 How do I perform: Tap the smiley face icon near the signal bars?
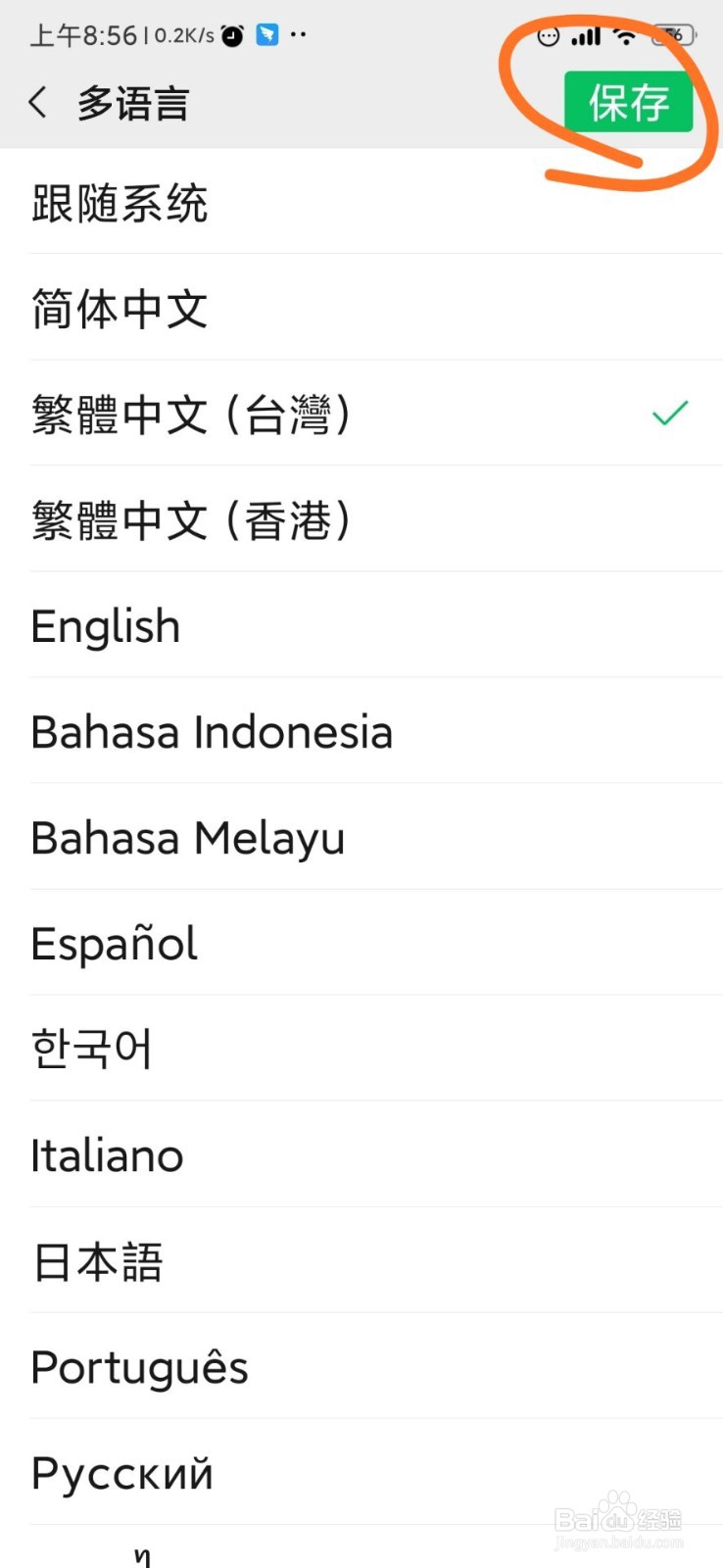point(548,36)
